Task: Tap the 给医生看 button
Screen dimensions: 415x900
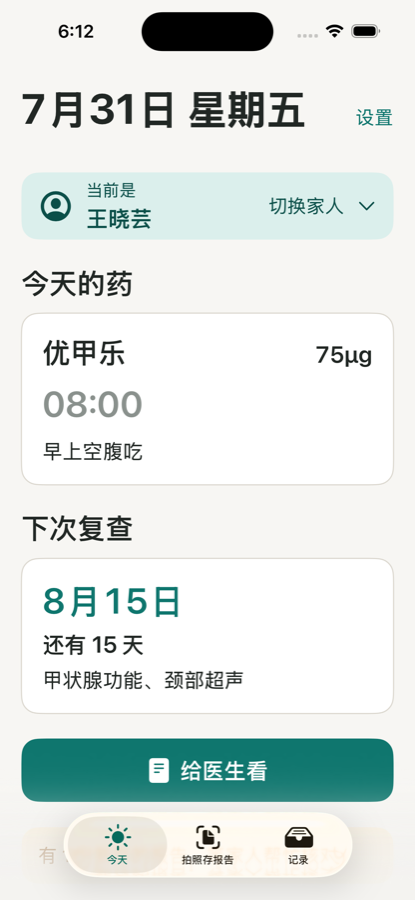Action: [207, 770]
